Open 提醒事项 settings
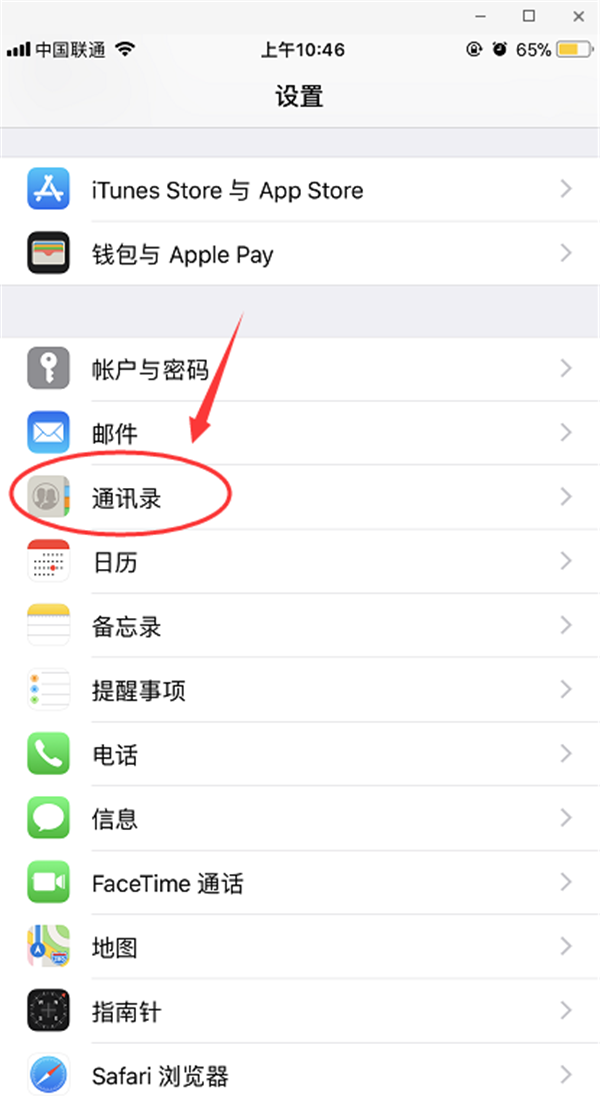Screen dimensions: 600x1106 tap(300, 689)
